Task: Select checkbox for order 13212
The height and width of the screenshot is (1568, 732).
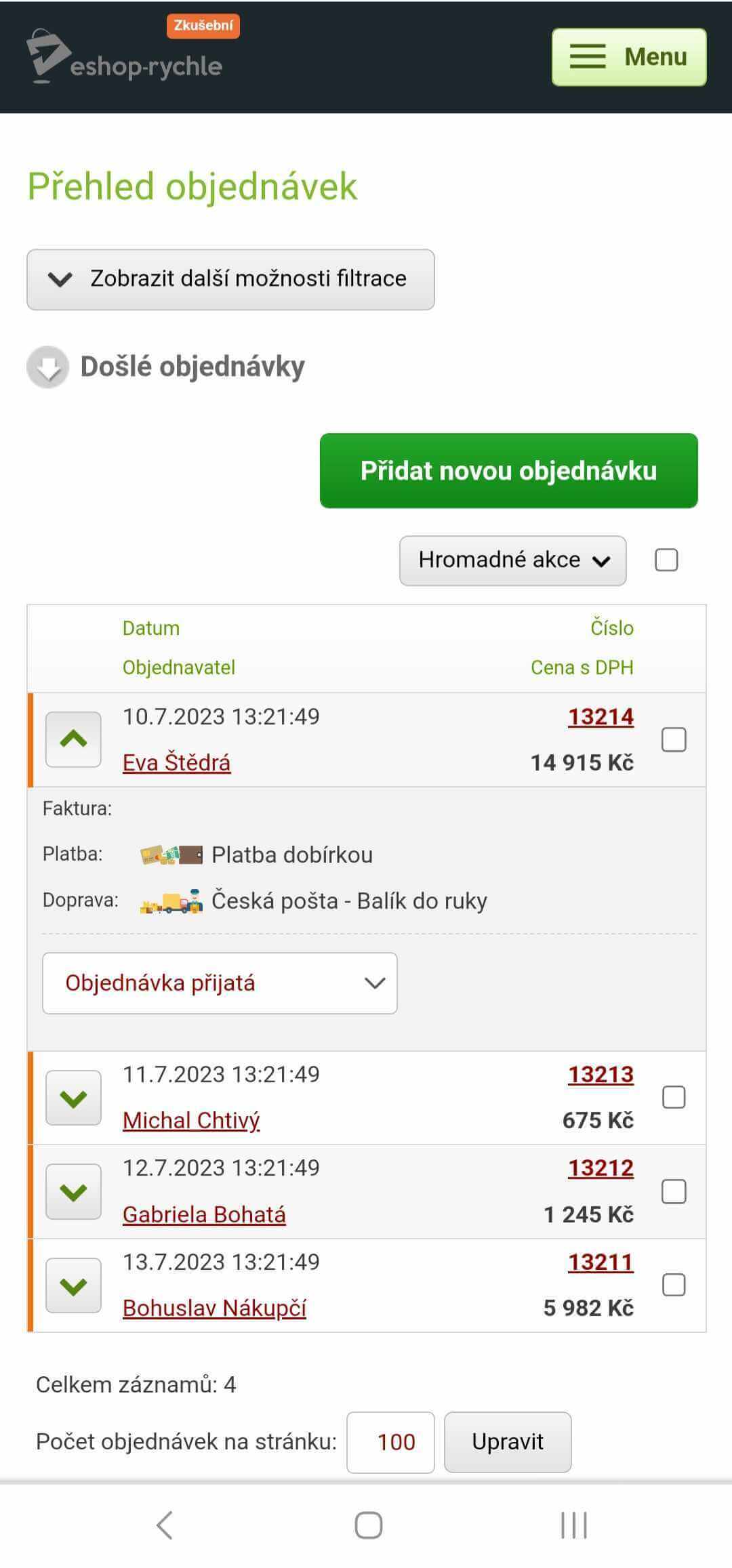Action: coord(674,1191)
